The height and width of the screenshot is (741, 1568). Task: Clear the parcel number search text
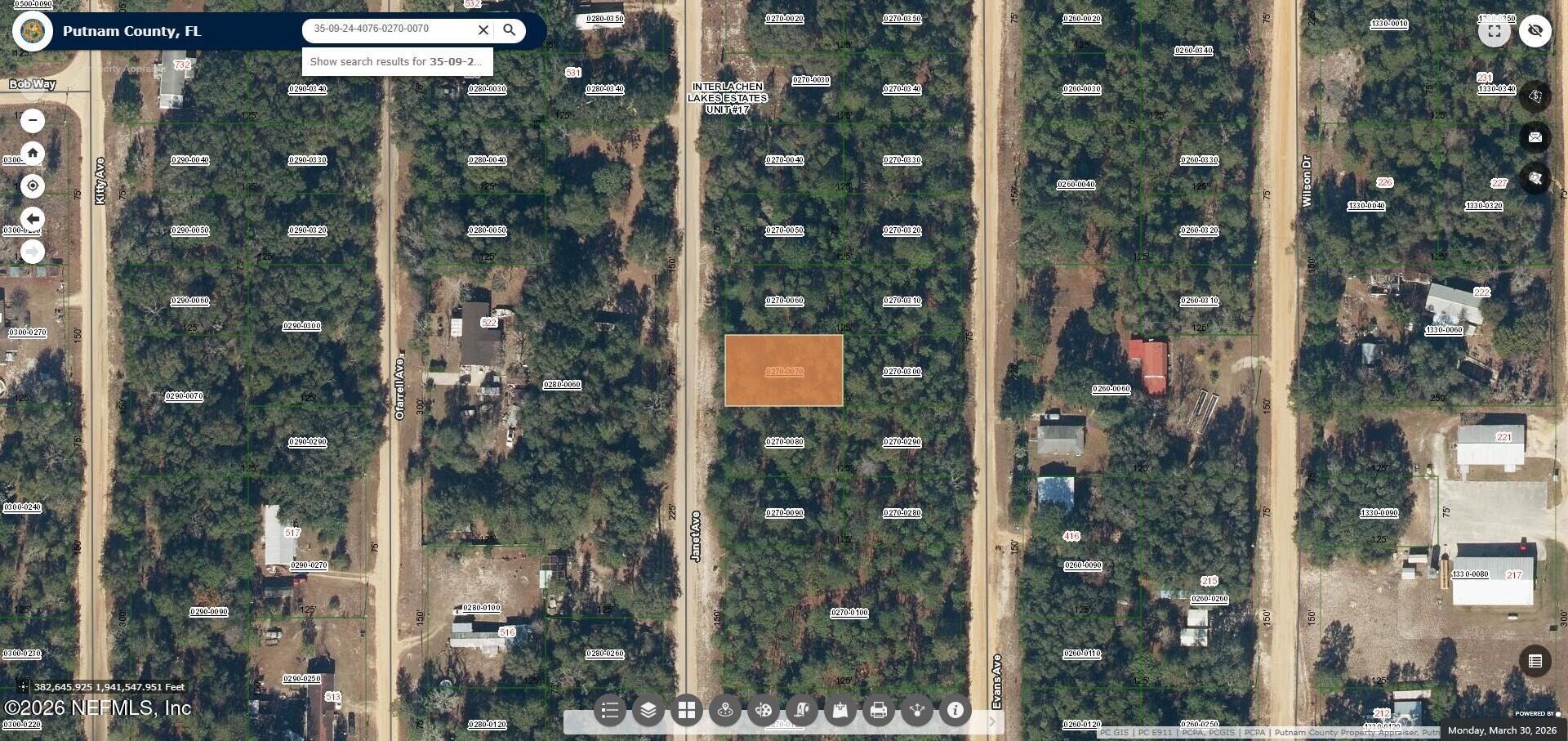pyautogui.click(x=483, y=30)
